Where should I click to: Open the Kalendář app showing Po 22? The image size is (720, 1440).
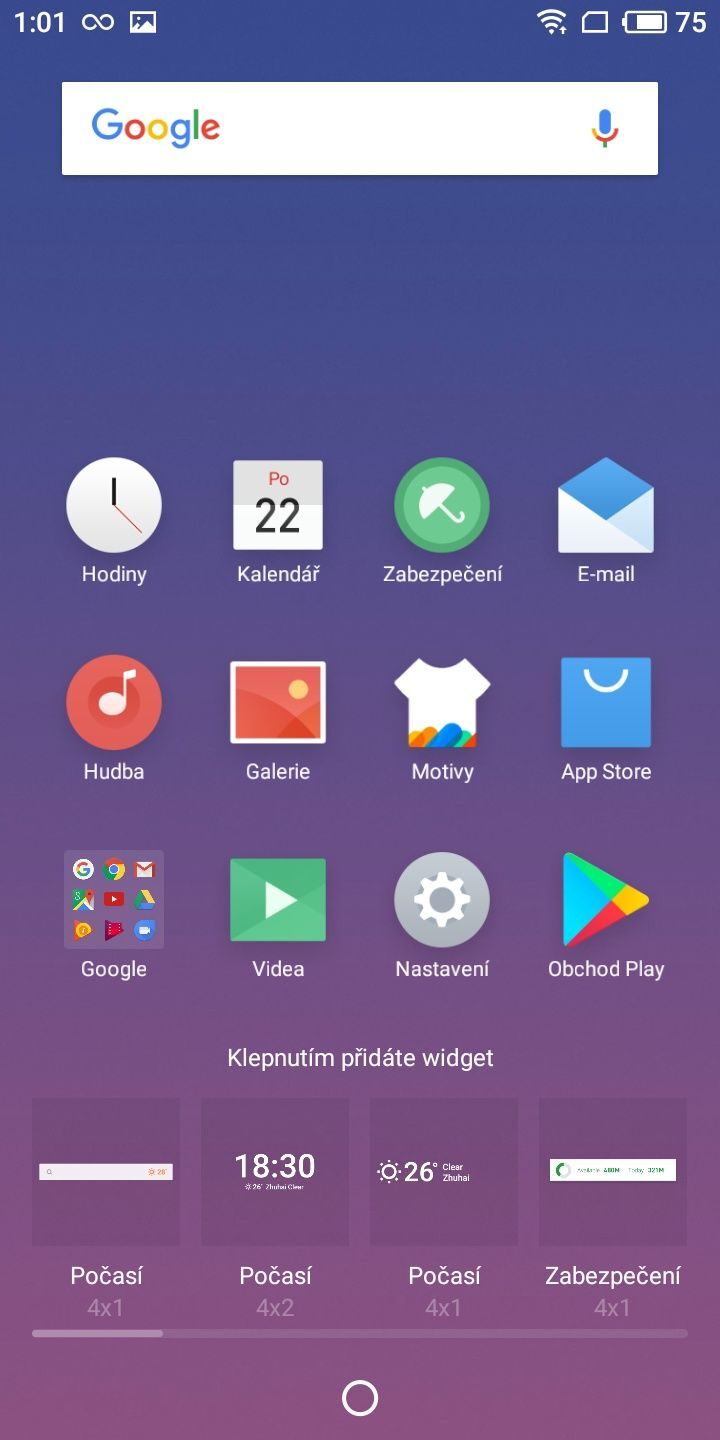tap(277, 505)
